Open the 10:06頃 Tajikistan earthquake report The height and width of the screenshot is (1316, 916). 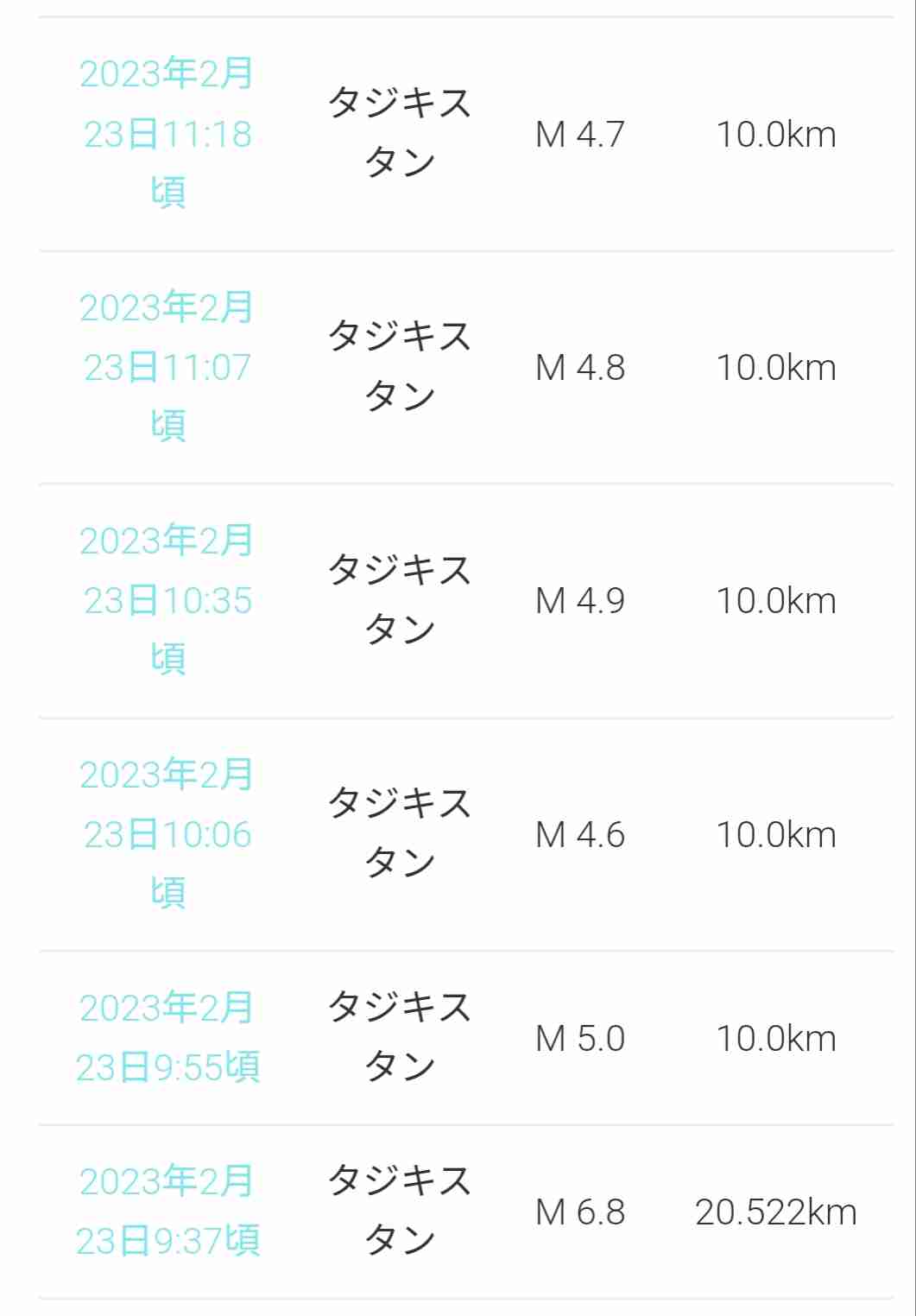(167, 833)
